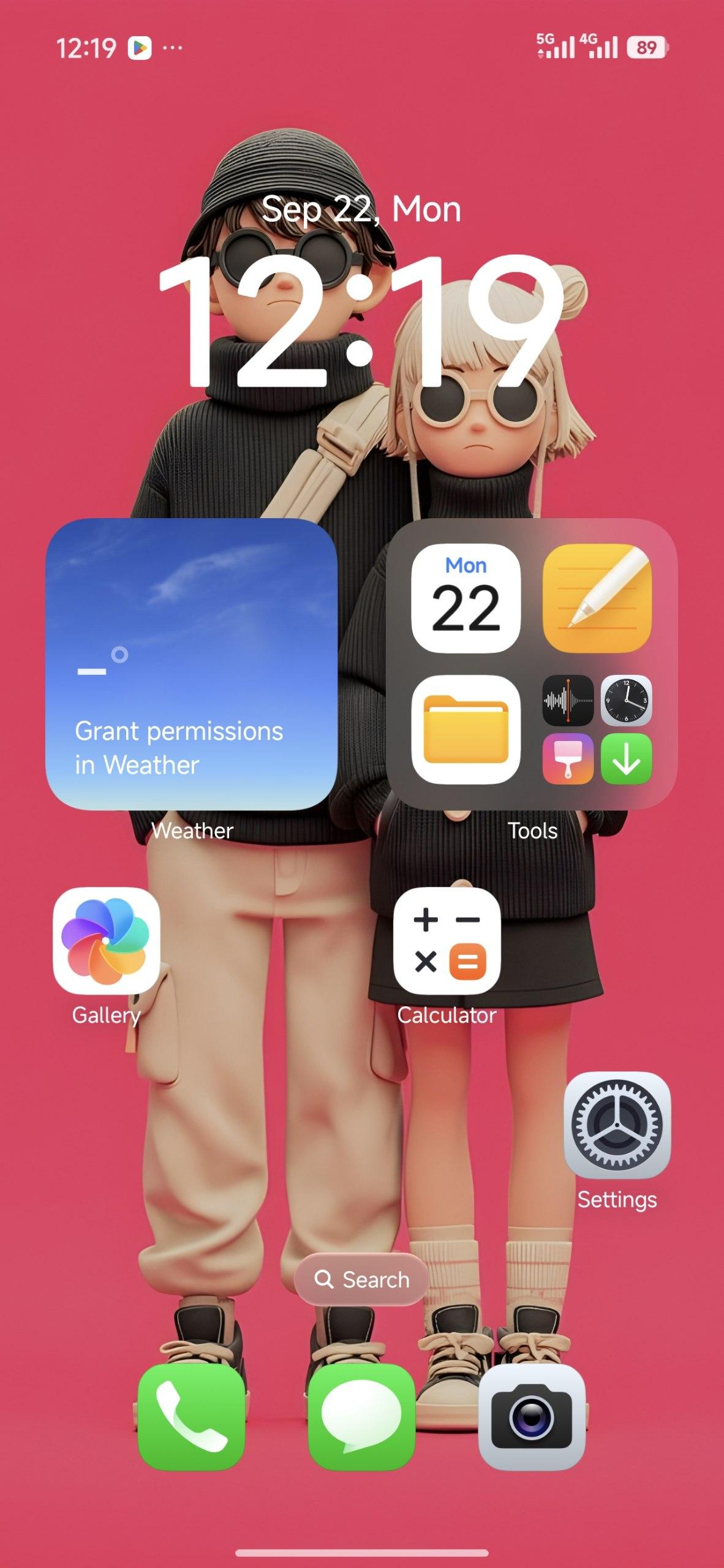Viewport: 724px width, 1568px height.
Task: Open the Weather widget to grant permissions
Action: coord(191,665)
